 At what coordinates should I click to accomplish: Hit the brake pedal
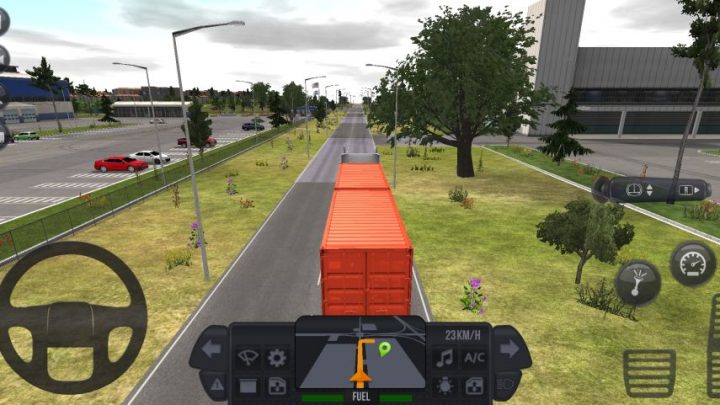[x=649, y=373]
